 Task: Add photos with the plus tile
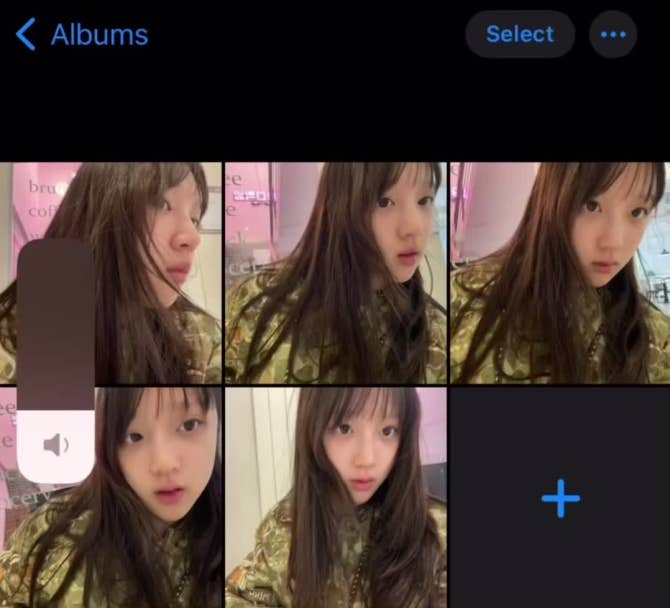pyautogui.click(x=560, y=498)
